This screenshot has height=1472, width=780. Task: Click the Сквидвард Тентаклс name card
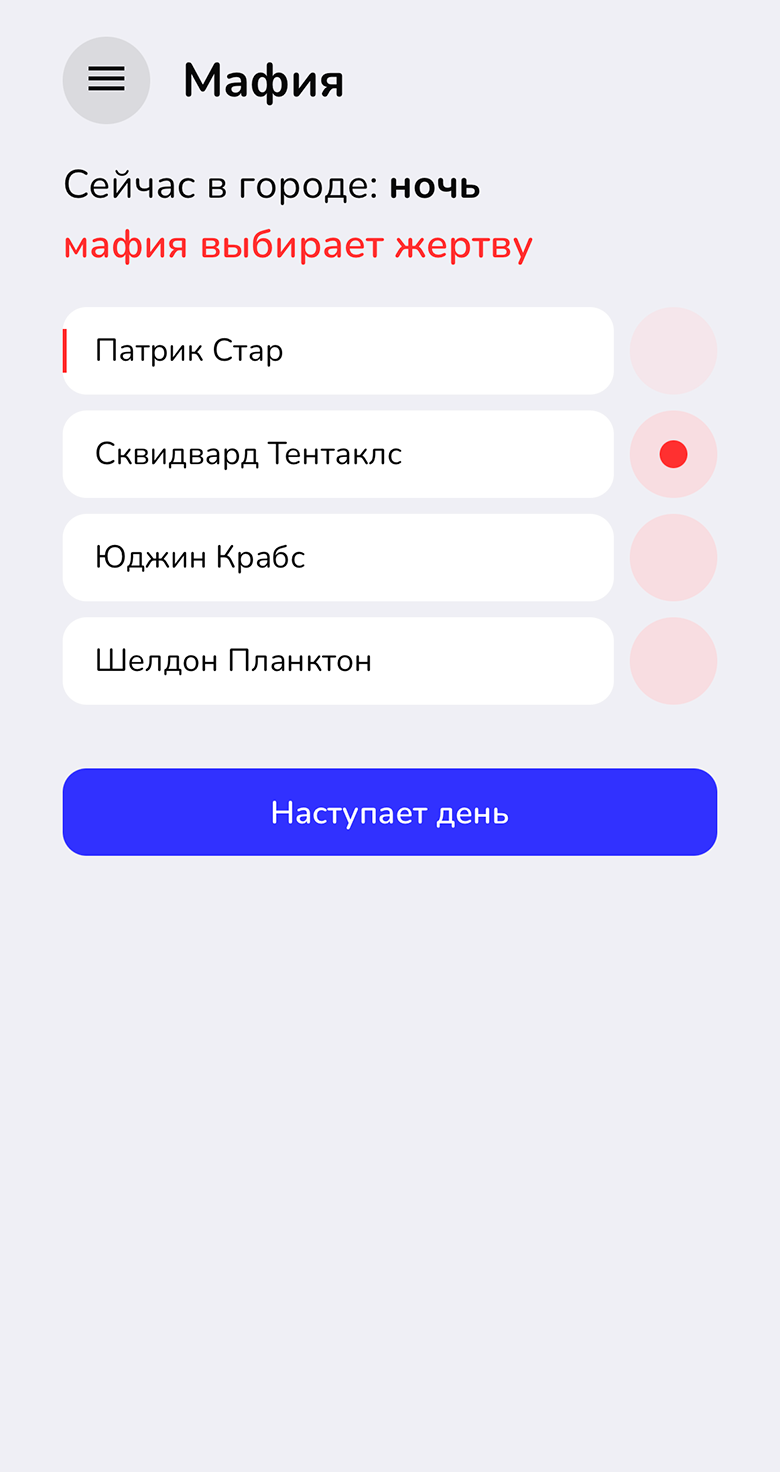point(338,454)
